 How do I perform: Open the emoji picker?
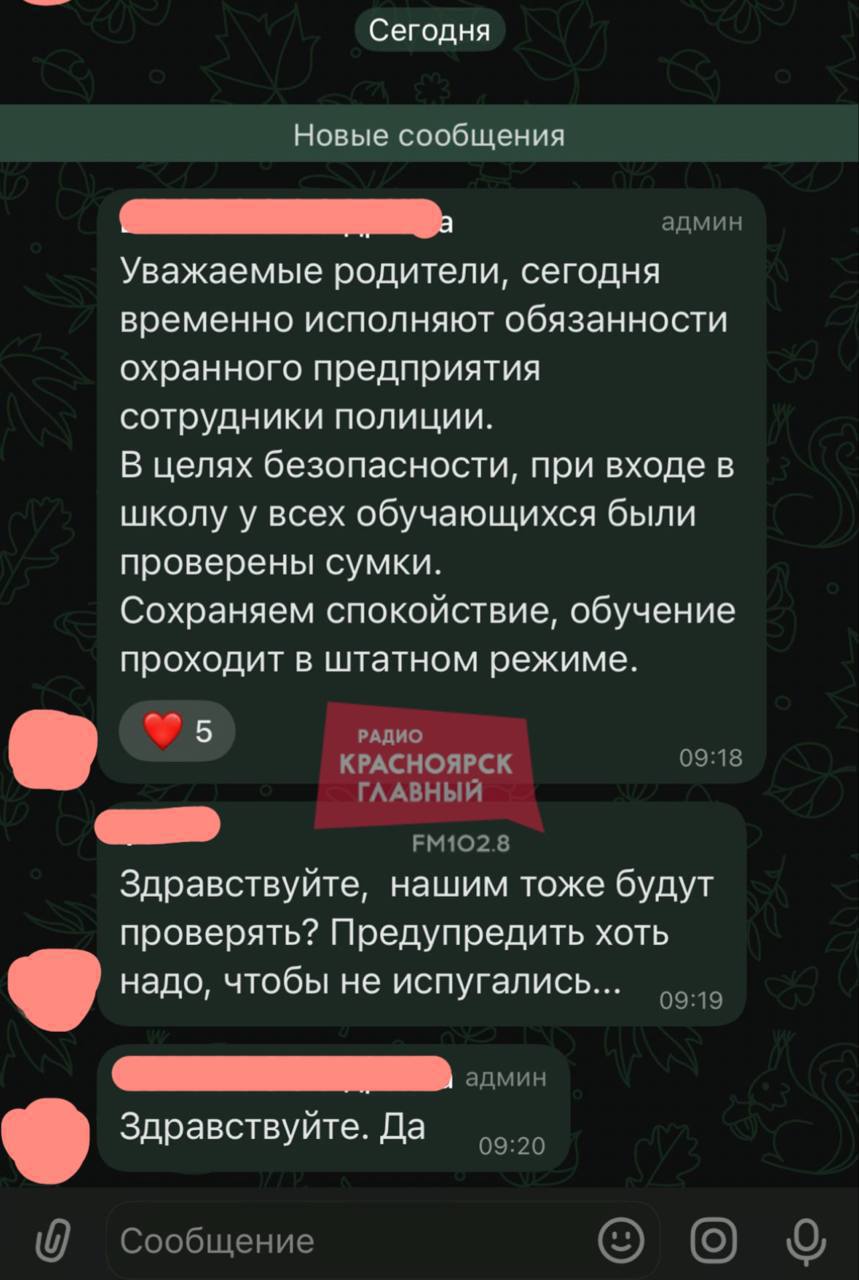pos(621,1240)
